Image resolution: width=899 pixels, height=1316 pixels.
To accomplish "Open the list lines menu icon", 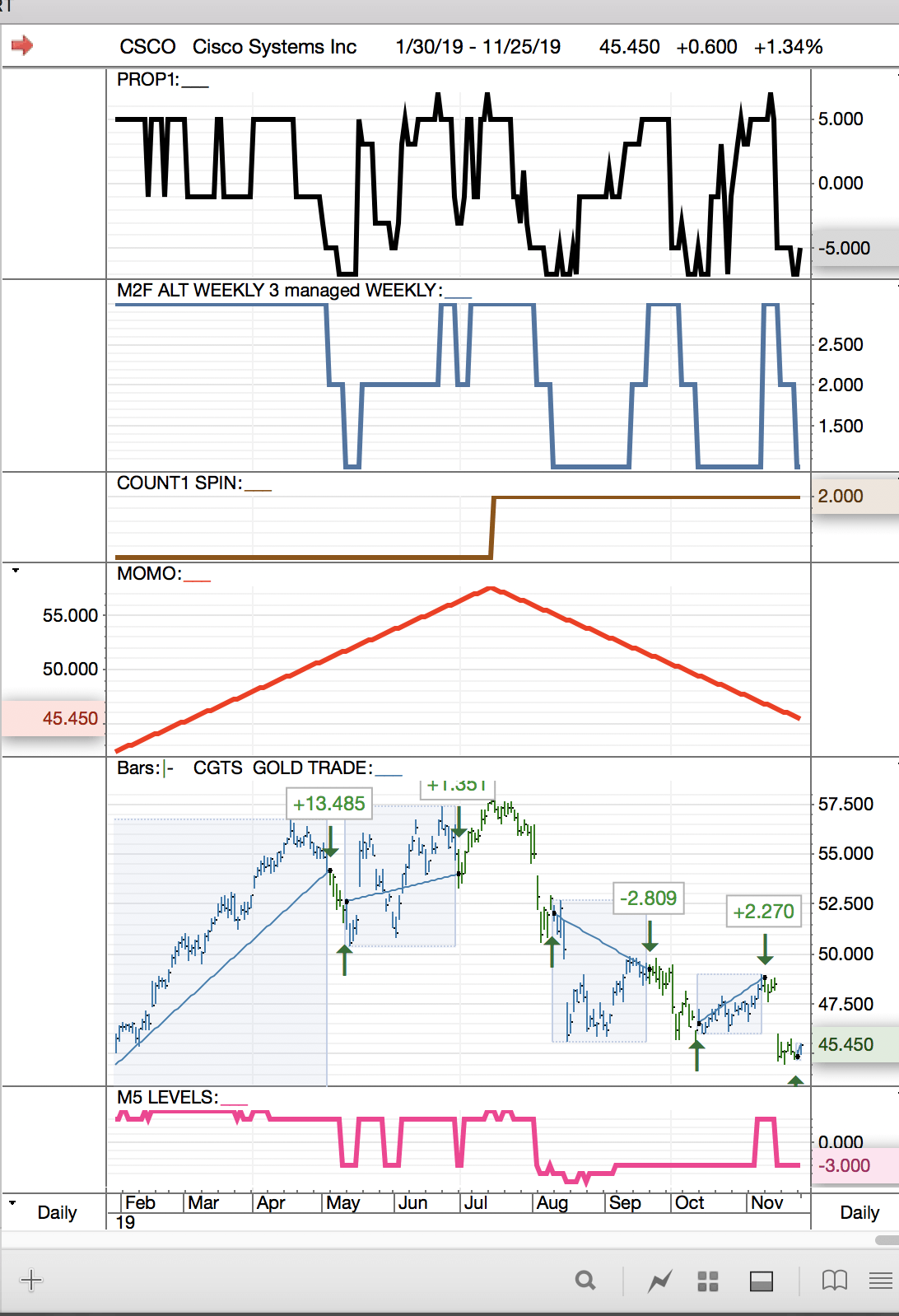I will [880, 1280].
